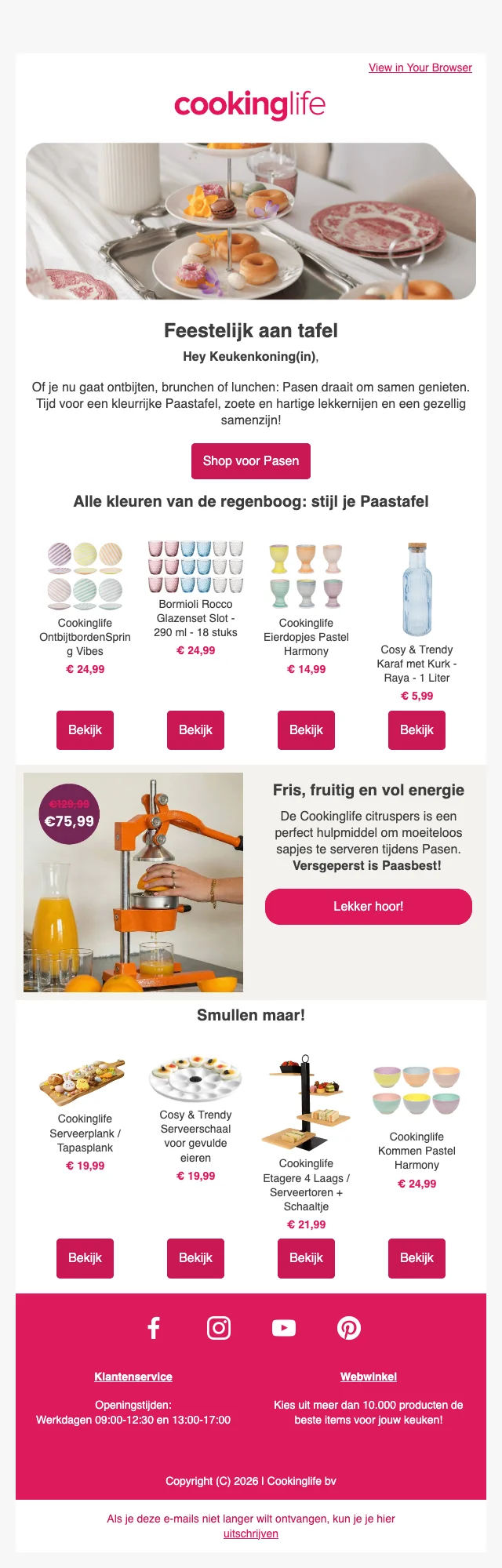Open the citruspers juicer image
502x1568 pixels.
pos(133,882)
